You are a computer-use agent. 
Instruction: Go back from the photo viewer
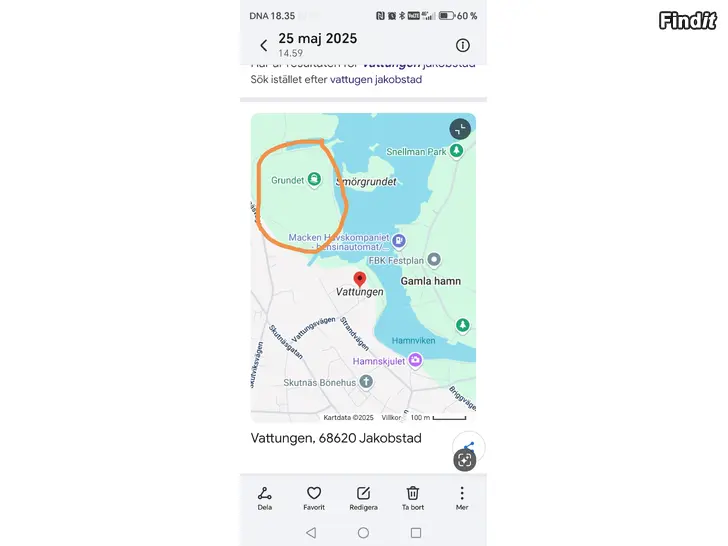pyautogui.click(x=264, y=45)
